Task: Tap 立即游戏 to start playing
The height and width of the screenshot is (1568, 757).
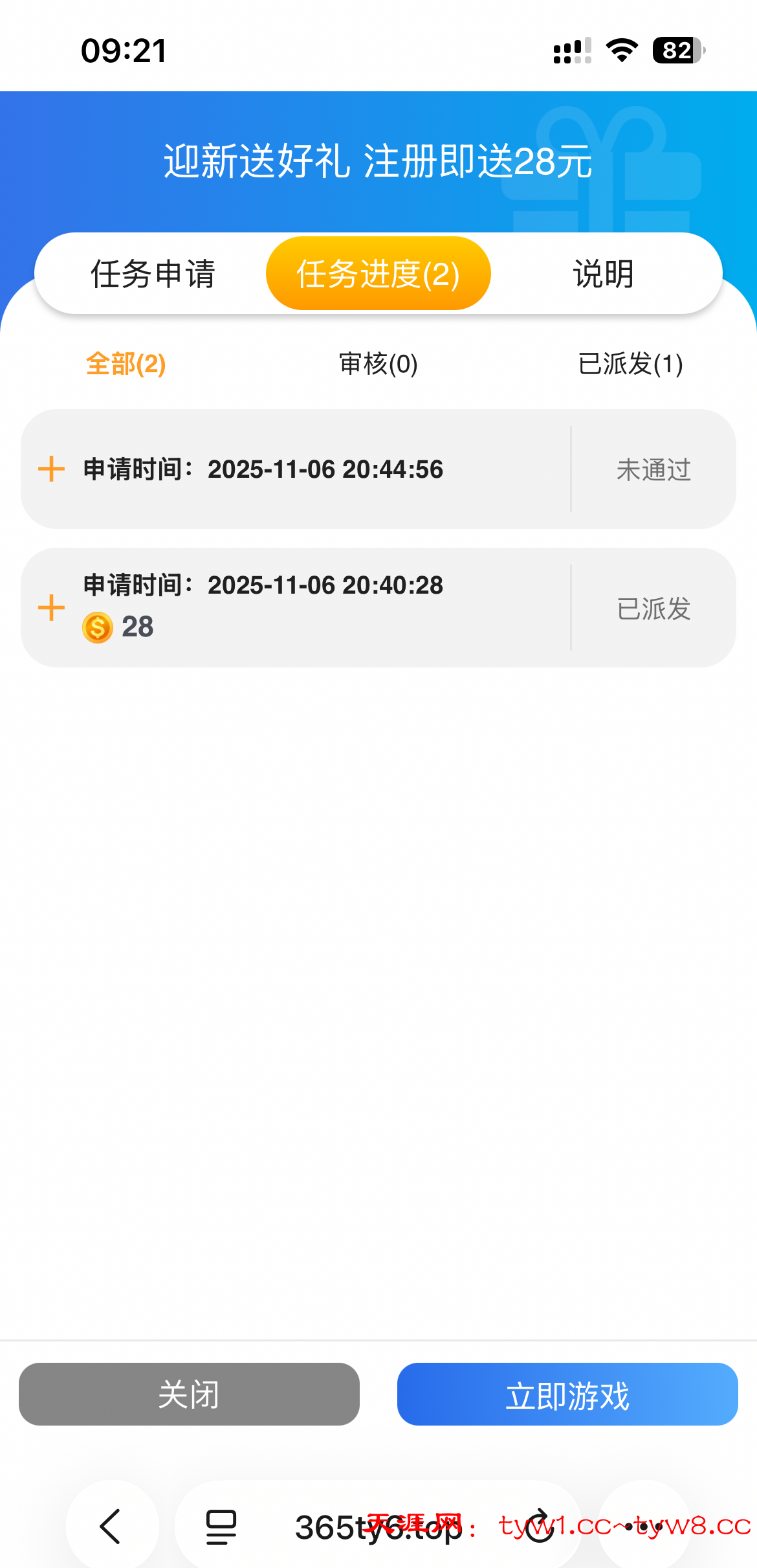Action: (x=567, y=1394)
